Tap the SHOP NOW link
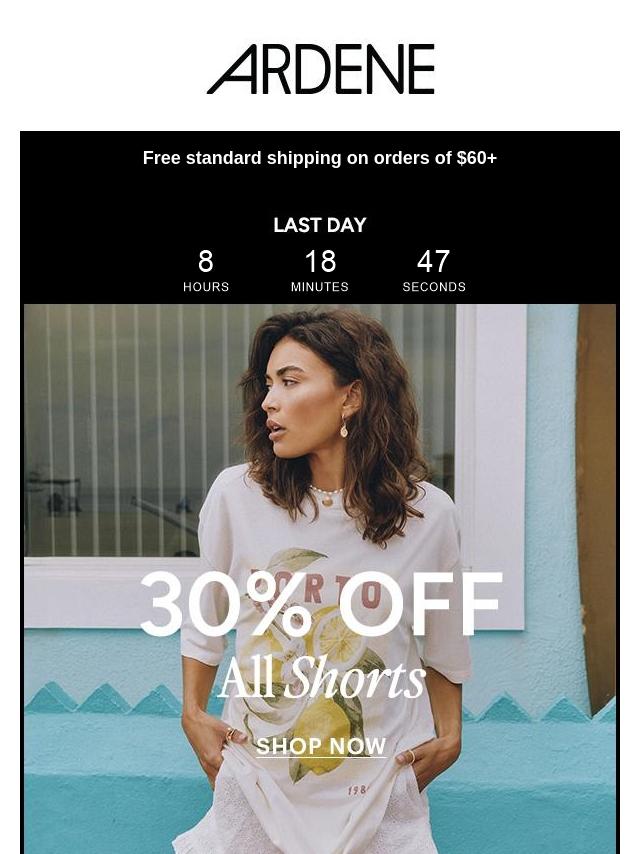This screenshot has width=640, height=854. point(321,746)
